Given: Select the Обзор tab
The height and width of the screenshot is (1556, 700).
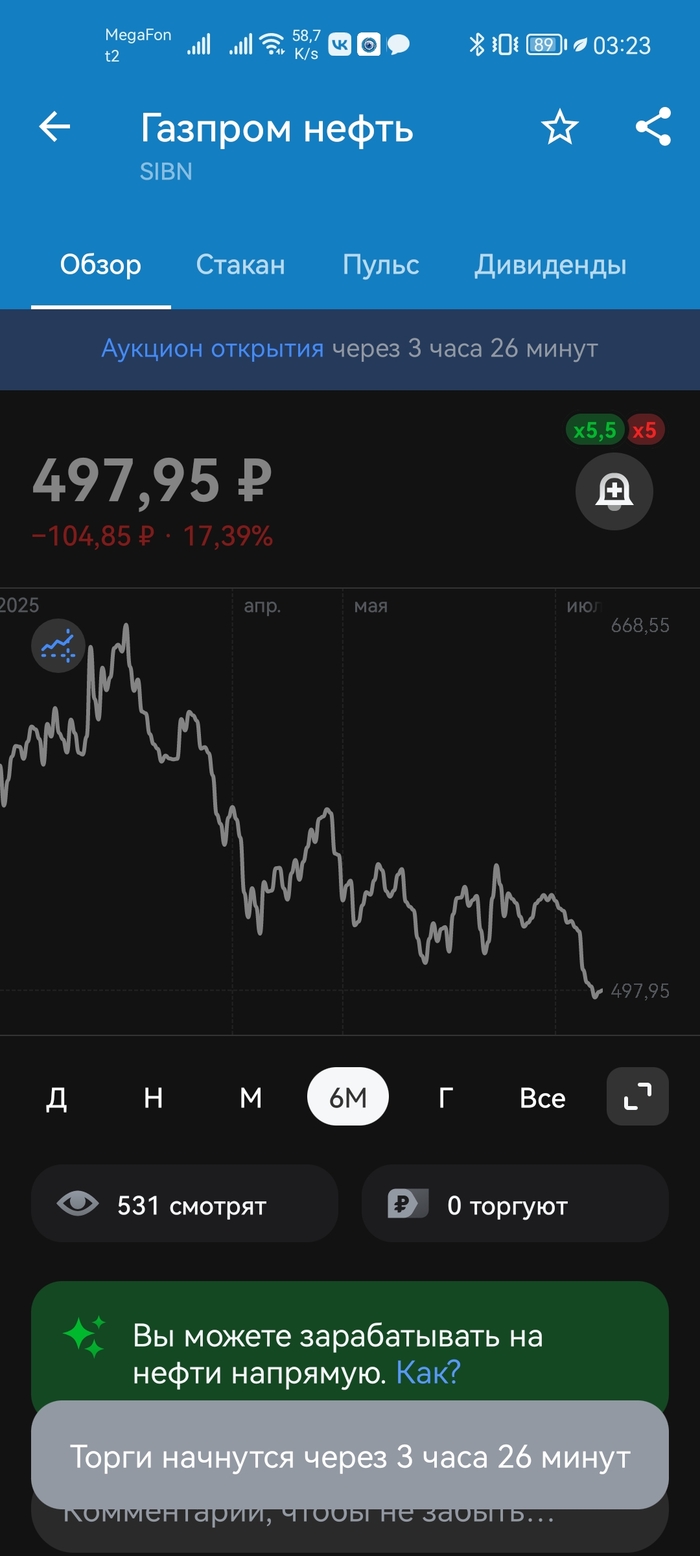Looking at the screenshot, I should click(x=100, y=265).
